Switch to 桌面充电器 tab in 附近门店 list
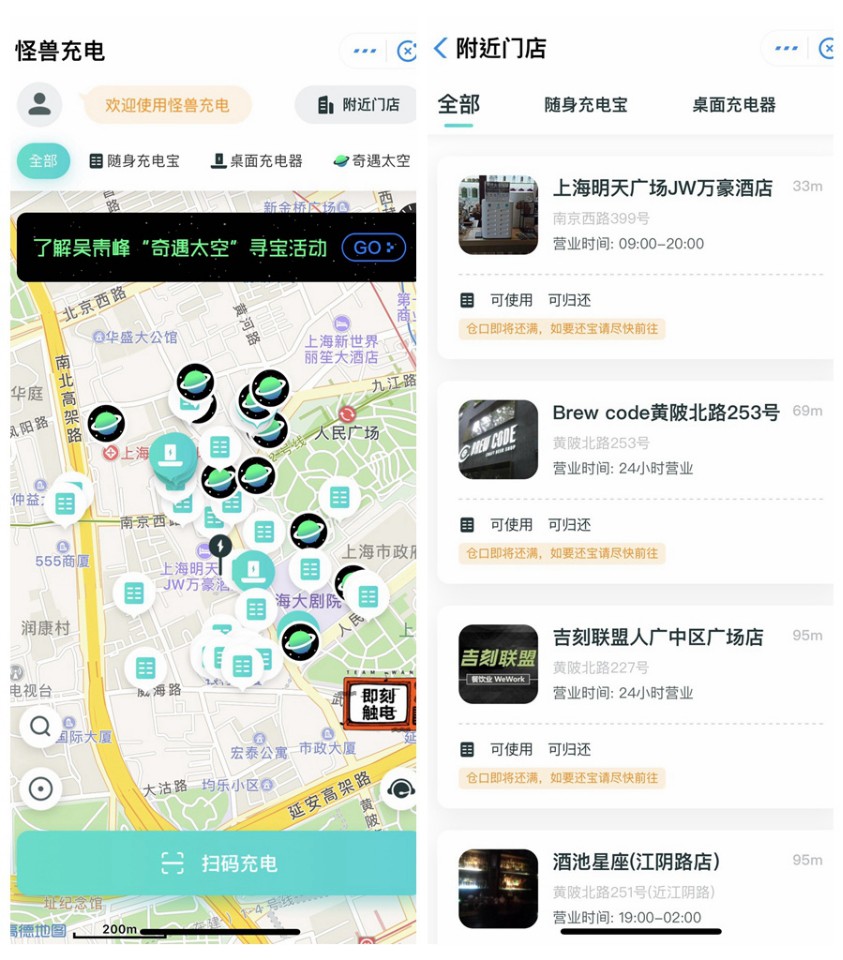The width and height of the screenshot is (843, 960). coord(733,105)
